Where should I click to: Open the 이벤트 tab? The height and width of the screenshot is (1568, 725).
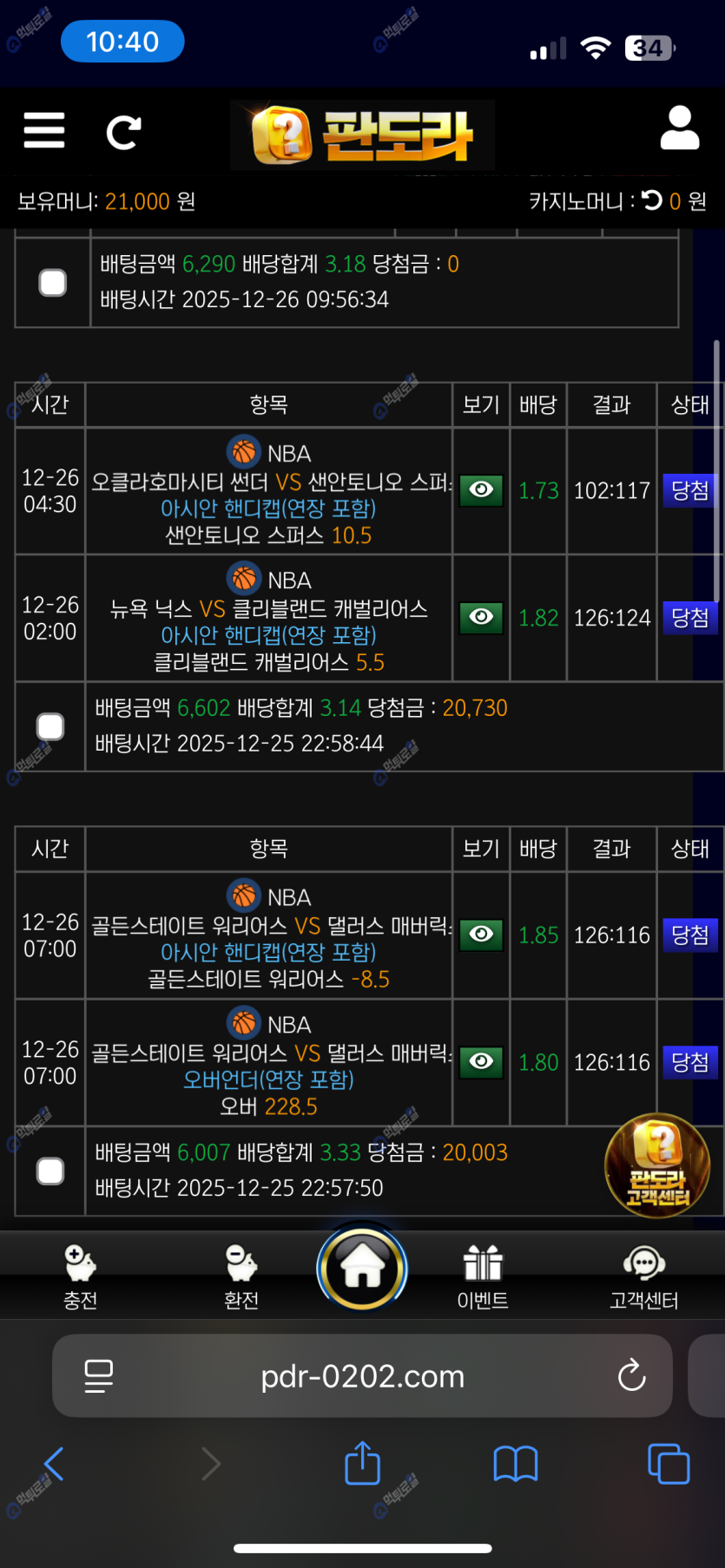click(483, 1276)
